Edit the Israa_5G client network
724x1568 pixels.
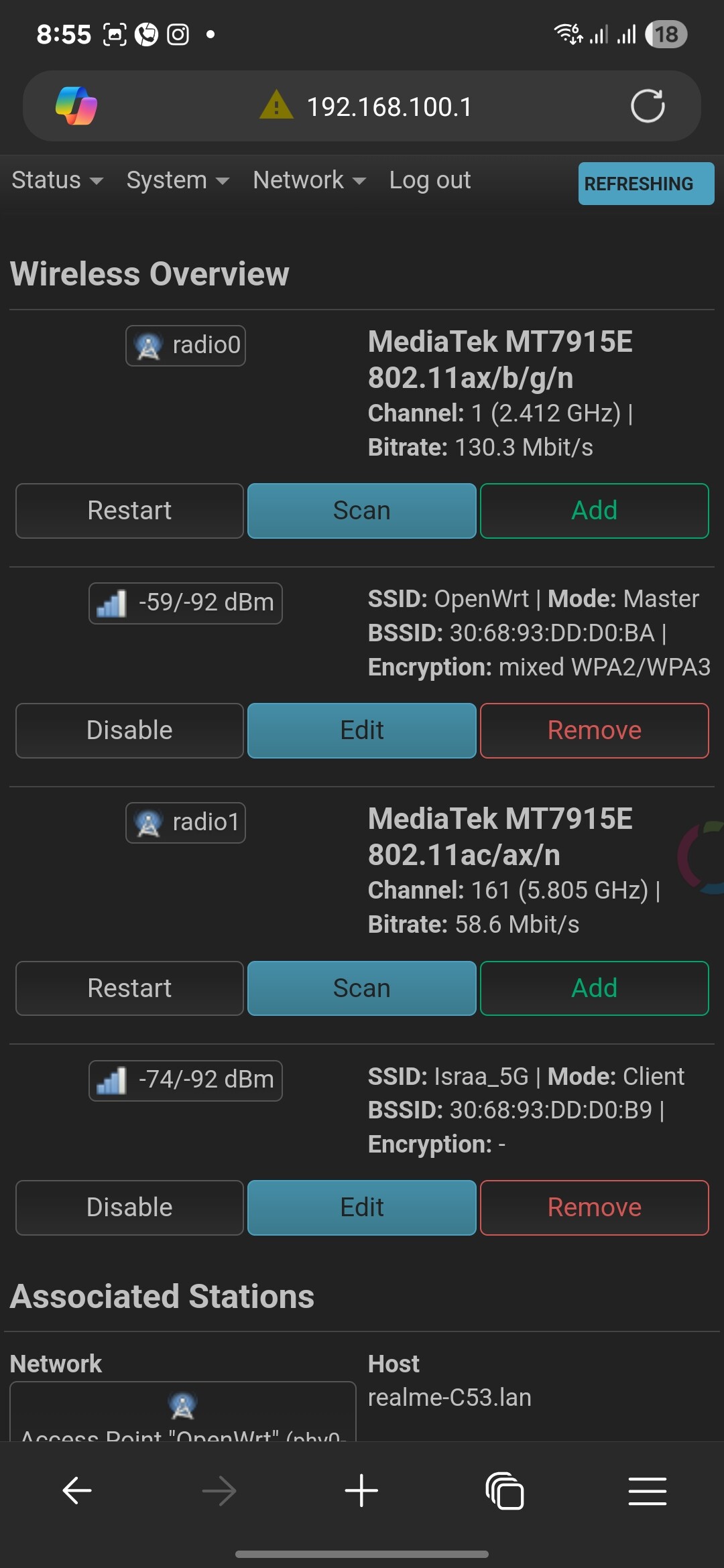[x=362, y=1207]
